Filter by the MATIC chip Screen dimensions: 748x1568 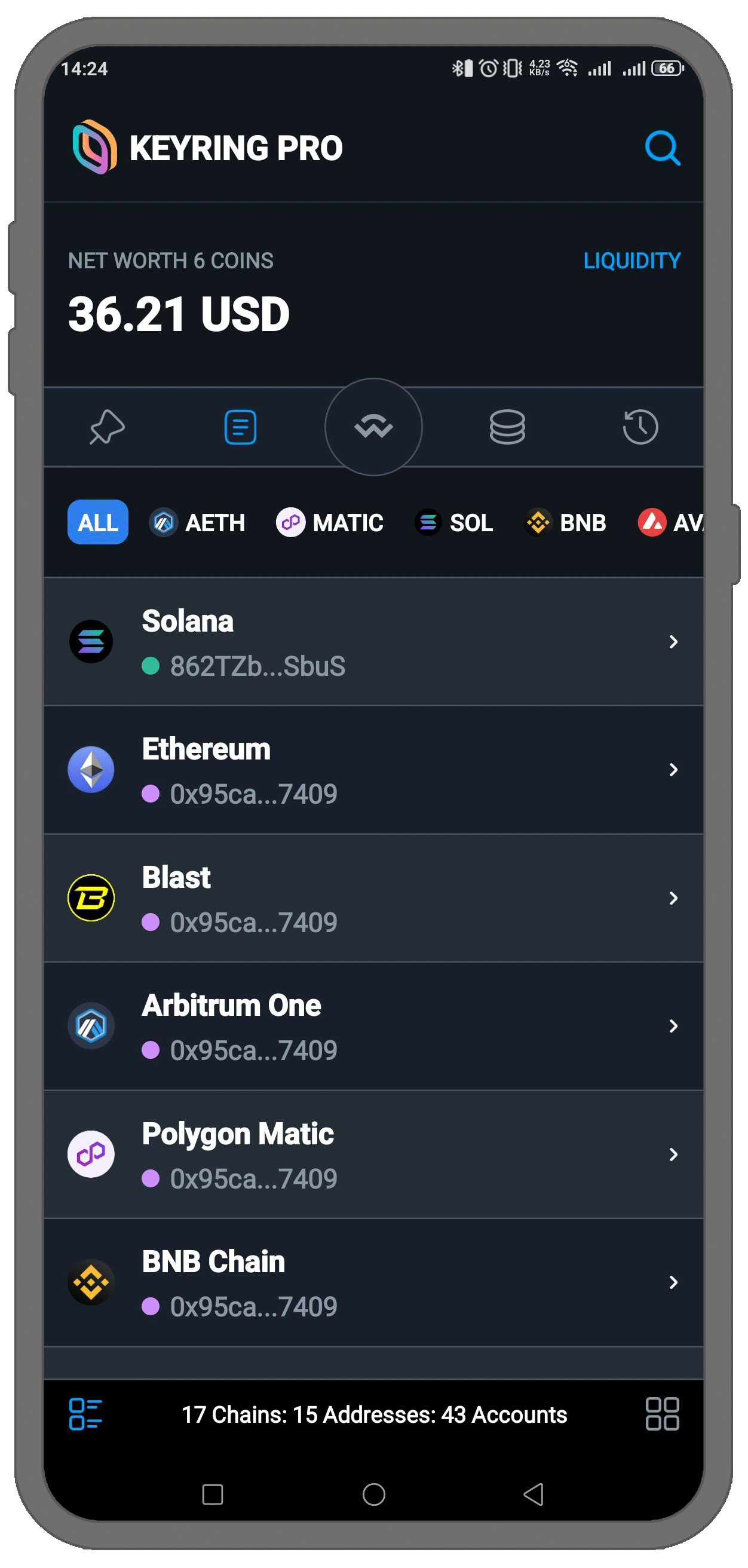pos(330,522)
